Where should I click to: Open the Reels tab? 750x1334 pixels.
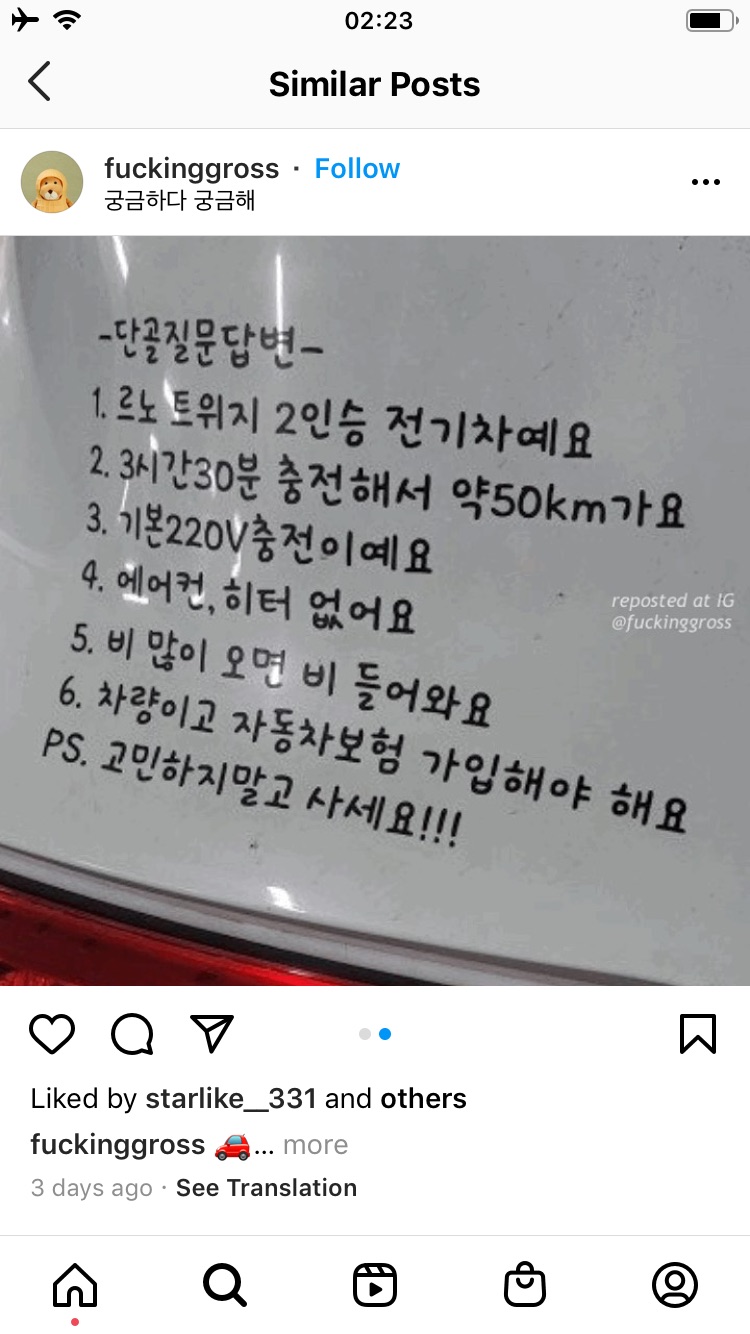click(375, 1285)
